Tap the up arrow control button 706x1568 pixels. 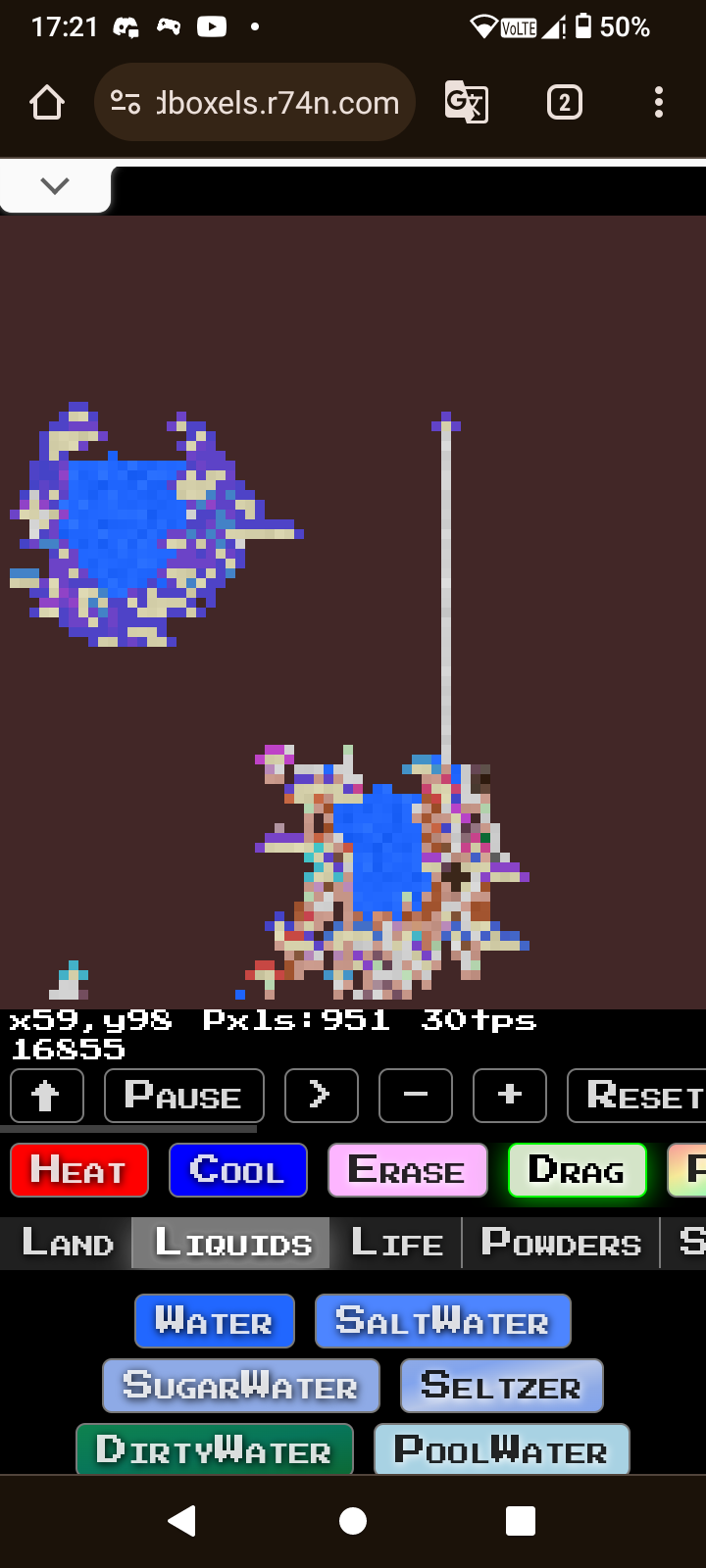pos(47,1096)
